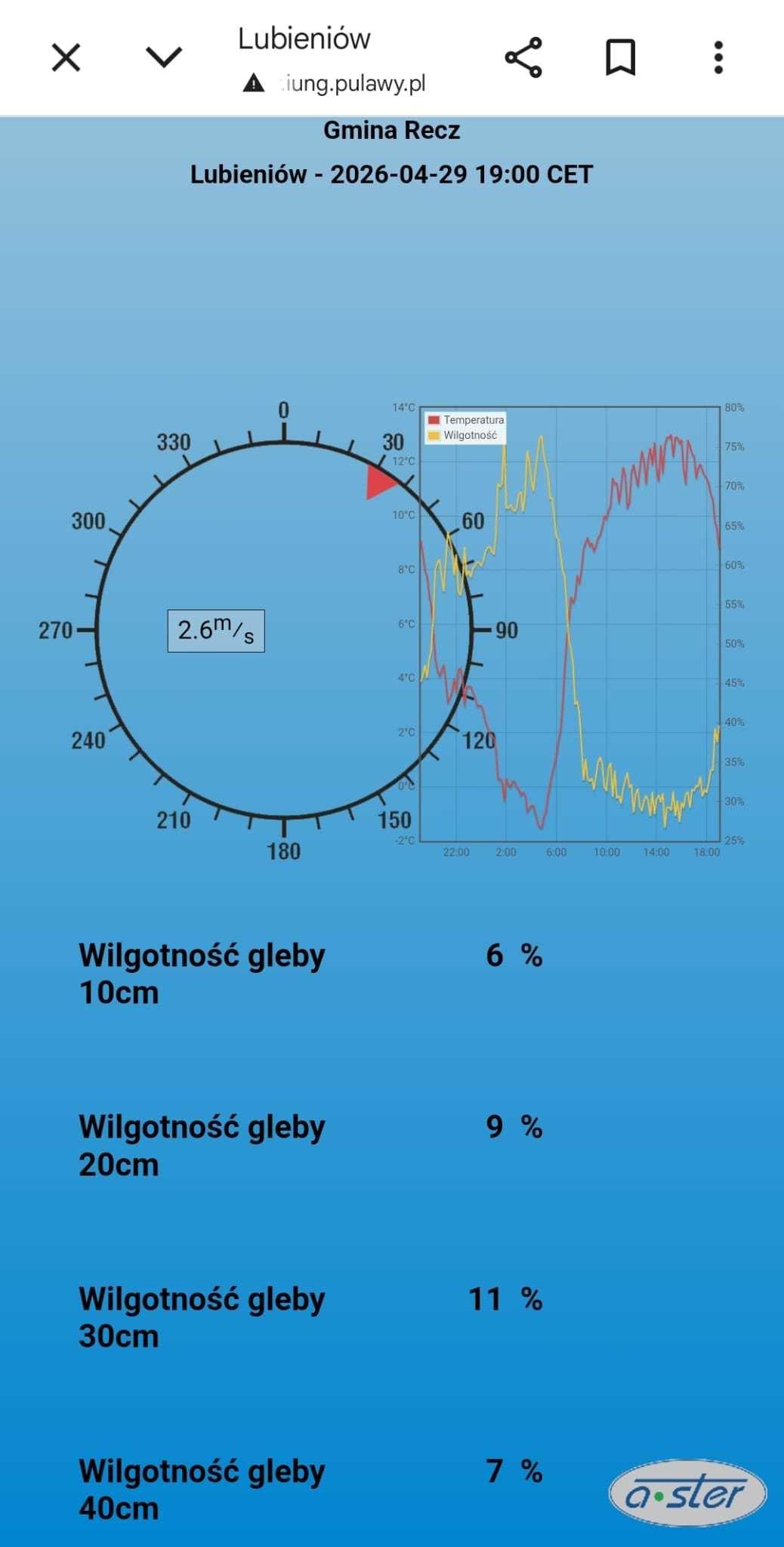Close the browser tab
This screenshot has width=784, height=1547.
click(x=66, y=57)
